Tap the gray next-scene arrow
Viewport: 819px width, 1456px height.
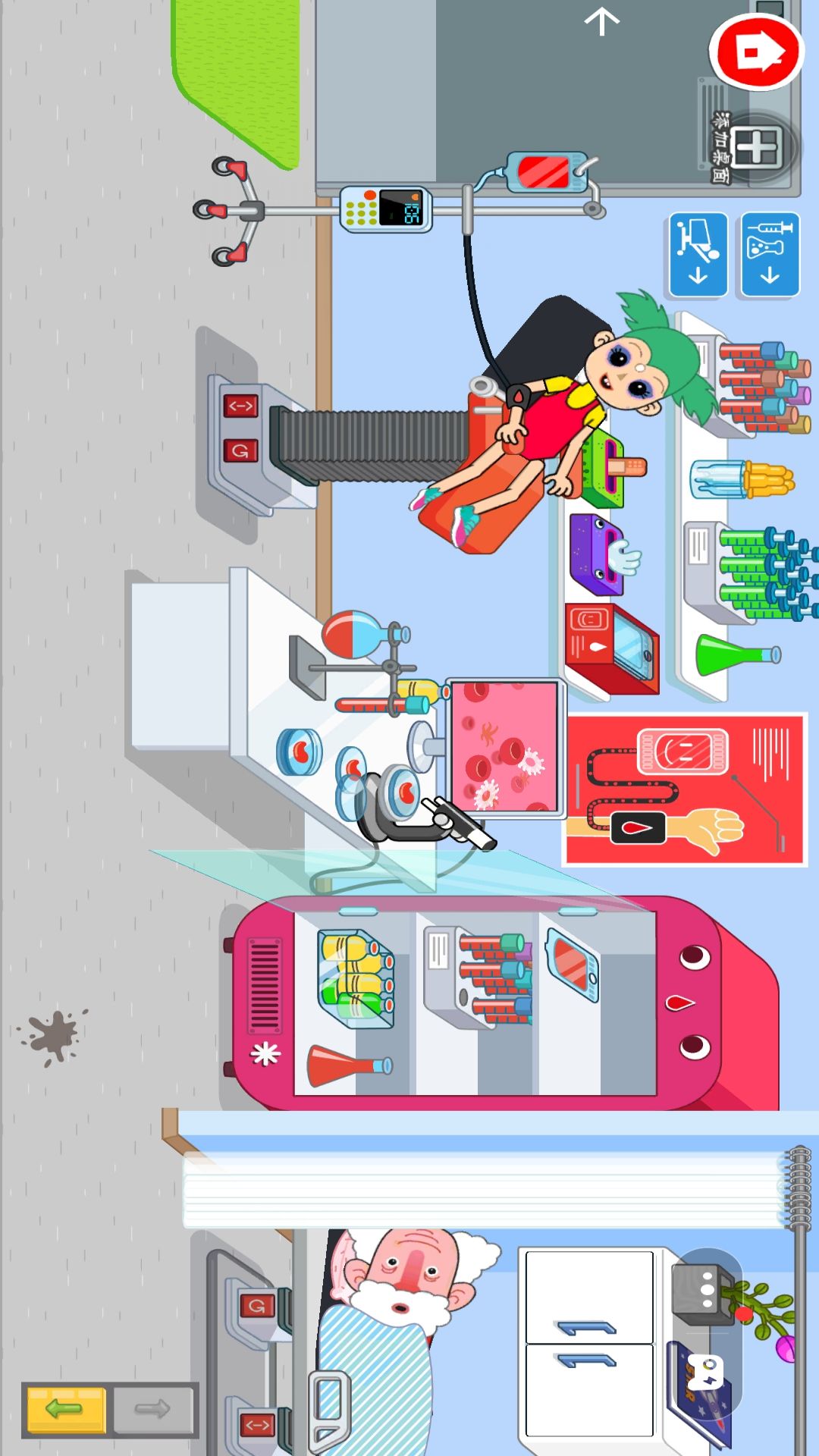pos(152,1410)
